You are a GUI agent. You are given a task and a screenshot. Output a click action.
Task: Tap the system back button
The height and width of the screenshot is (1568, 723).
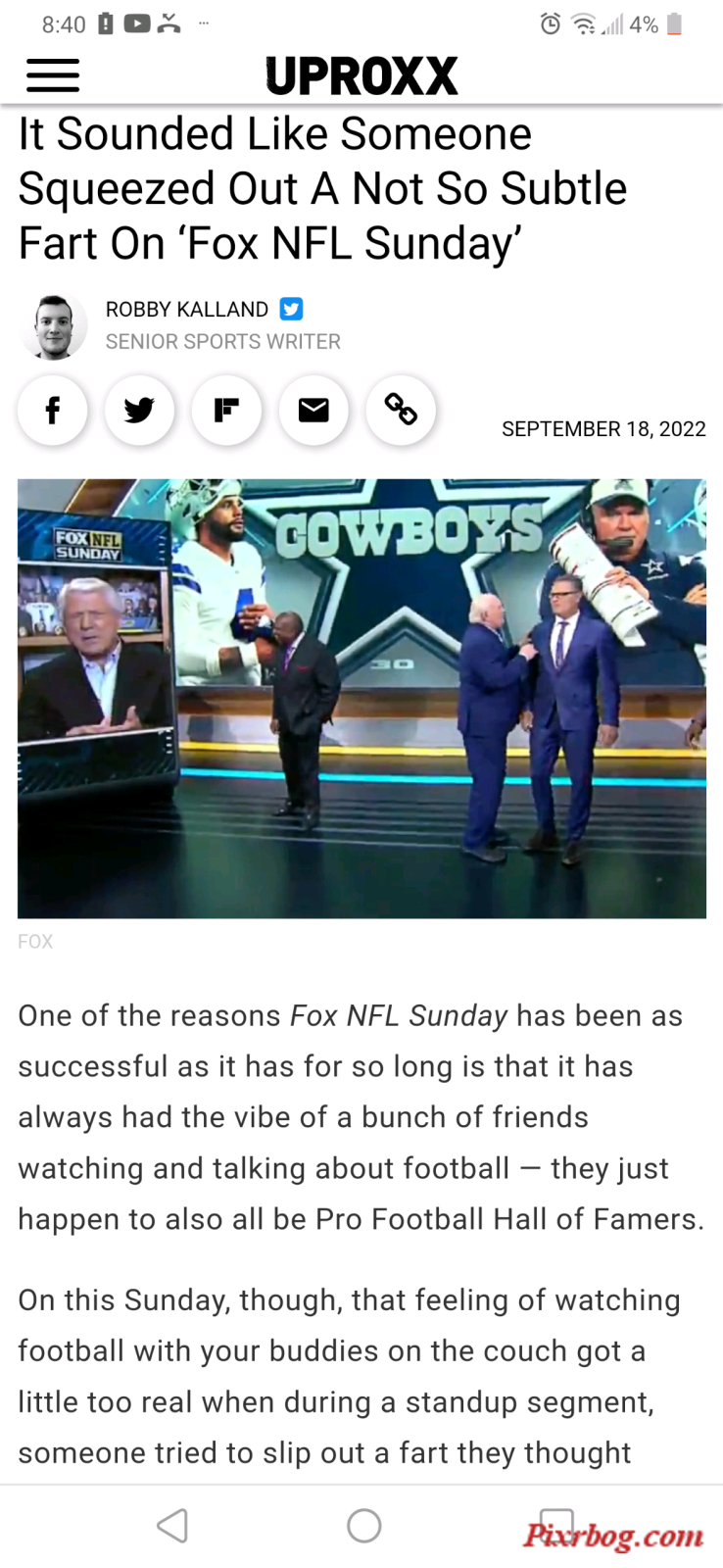(172, 1526)
